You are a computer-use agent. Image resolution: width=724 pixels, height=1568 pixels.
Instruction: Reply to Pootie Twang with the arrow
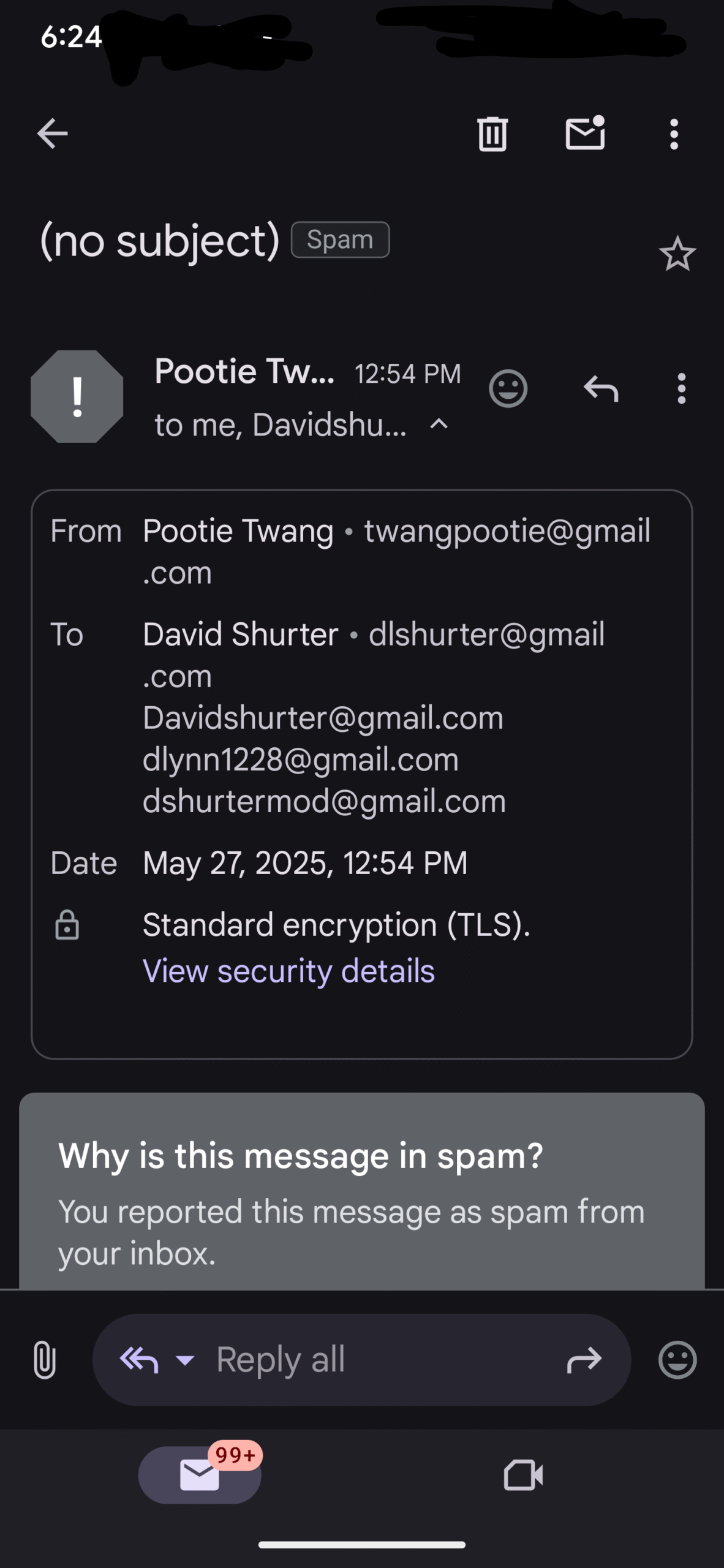601,388
